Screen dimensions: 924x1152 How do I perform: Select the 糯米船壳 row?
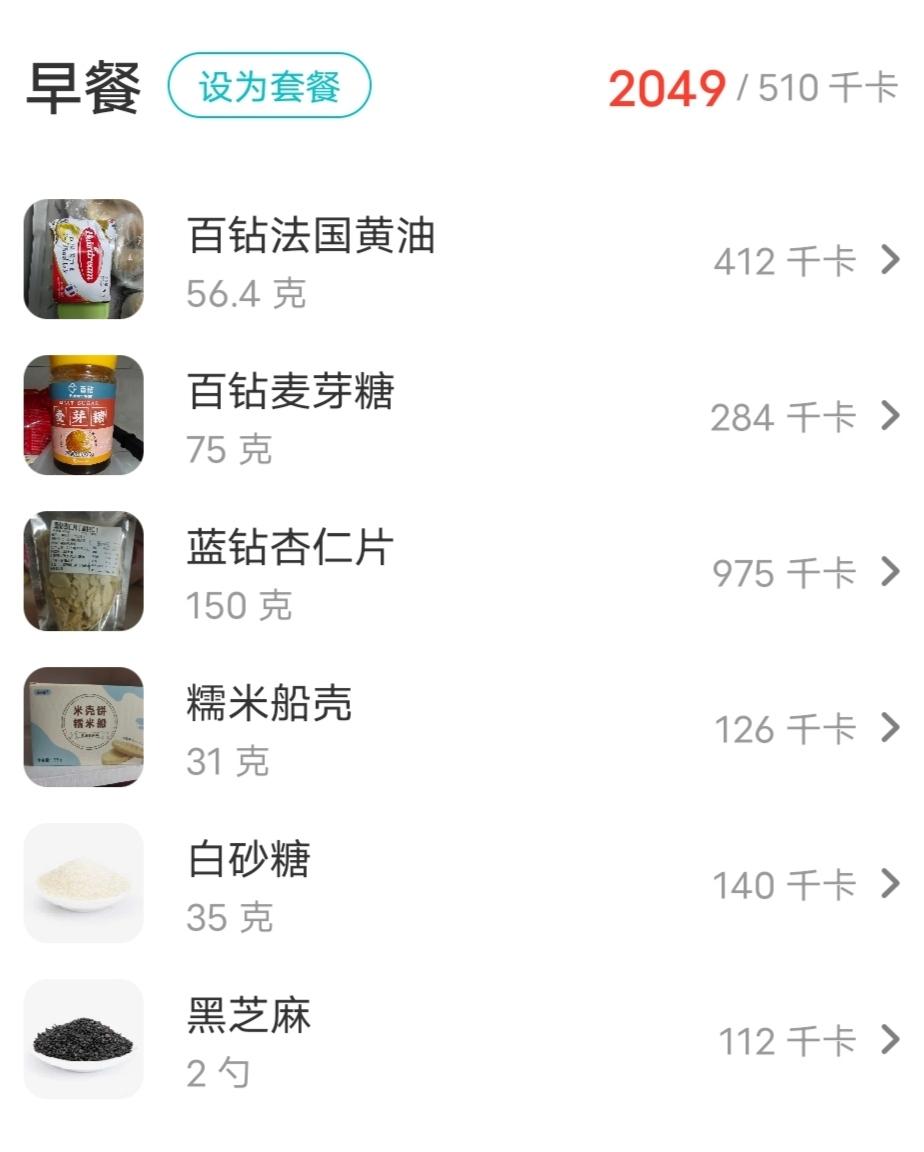coord(460,728)
